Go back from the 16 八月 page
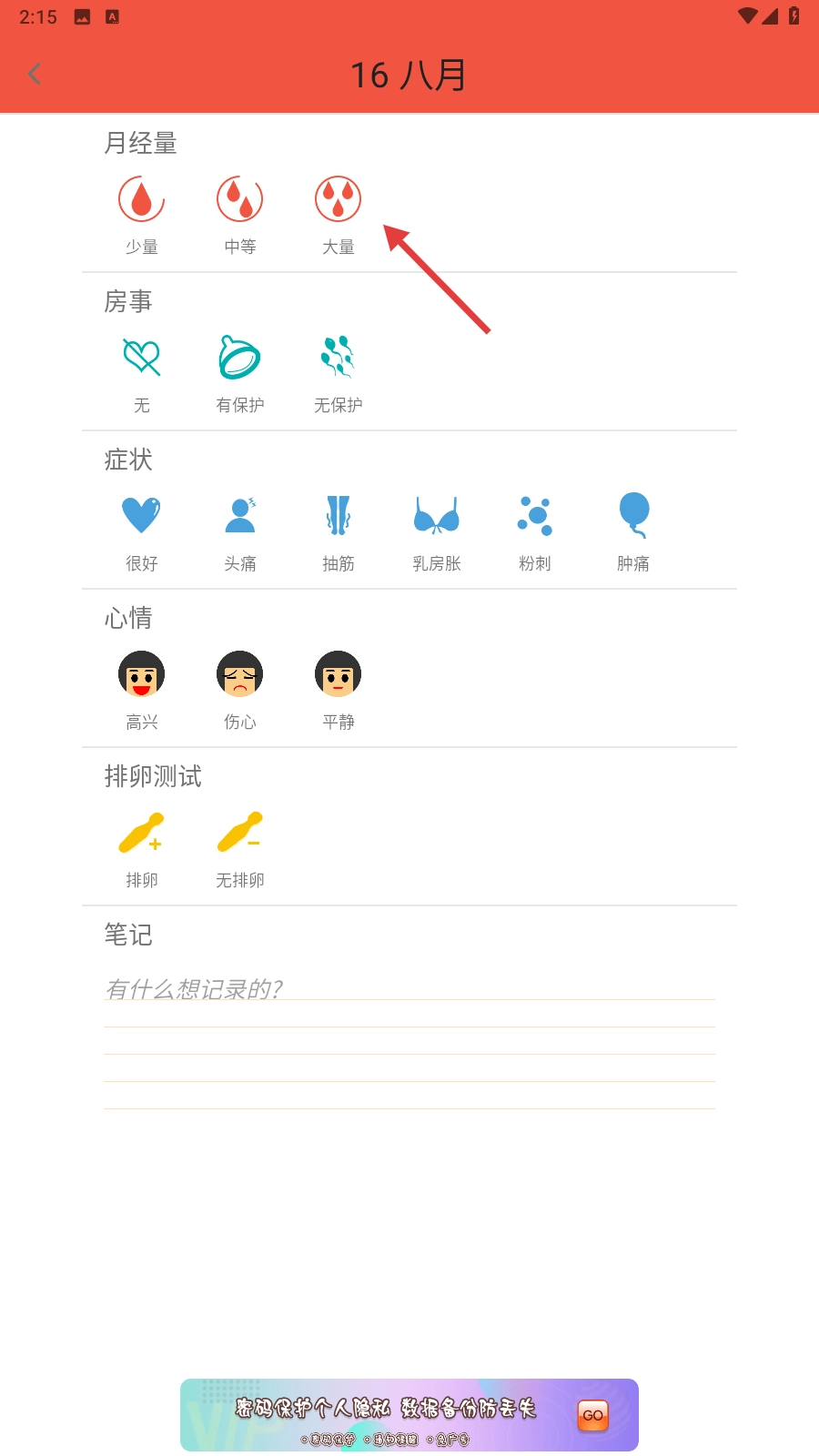Viewport: 819px width, 1456px height. pos(35,75)
